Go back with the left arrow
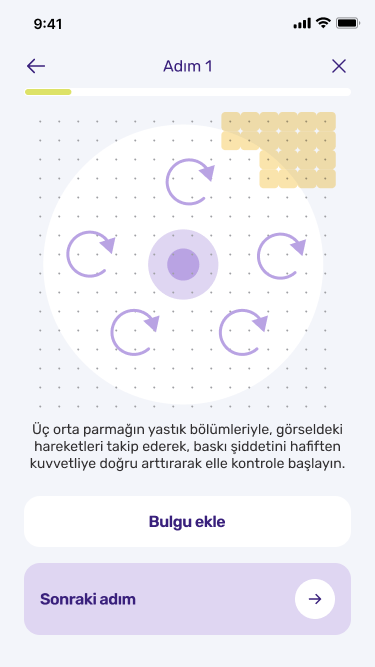This screenshot has width=375, height=667. [x=36, y=66]
